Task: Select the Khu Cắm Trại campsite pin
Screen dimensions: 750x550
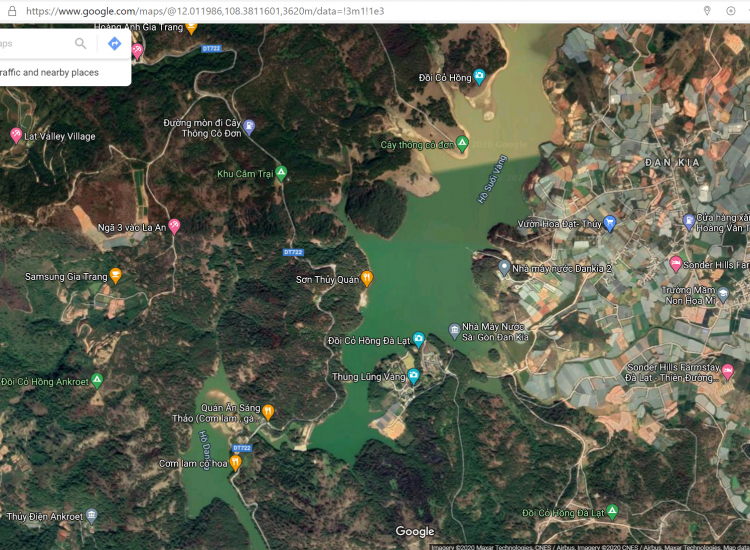Action: tap(282, 173)
